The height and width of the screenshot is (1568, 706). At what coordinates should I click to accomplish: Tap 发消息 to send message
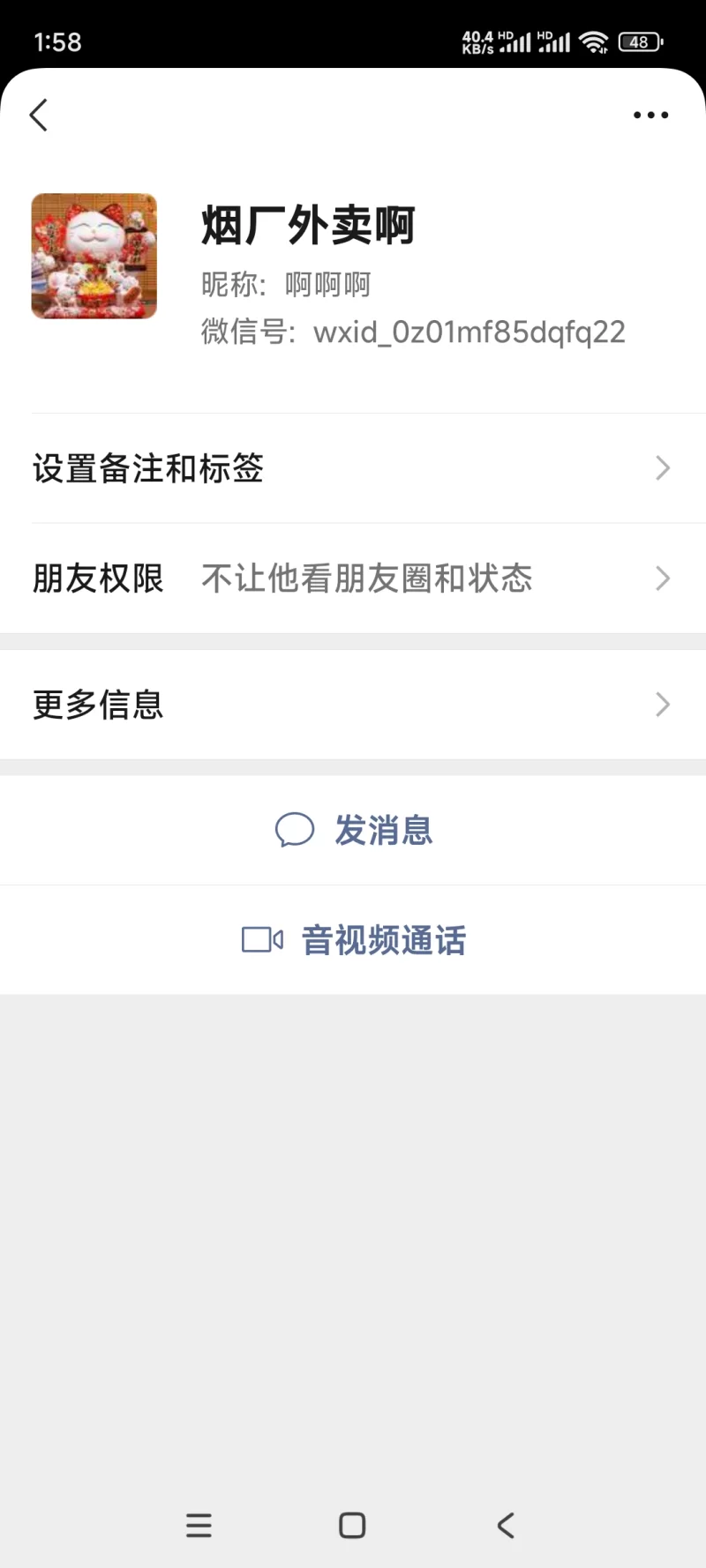click(355, 831)
